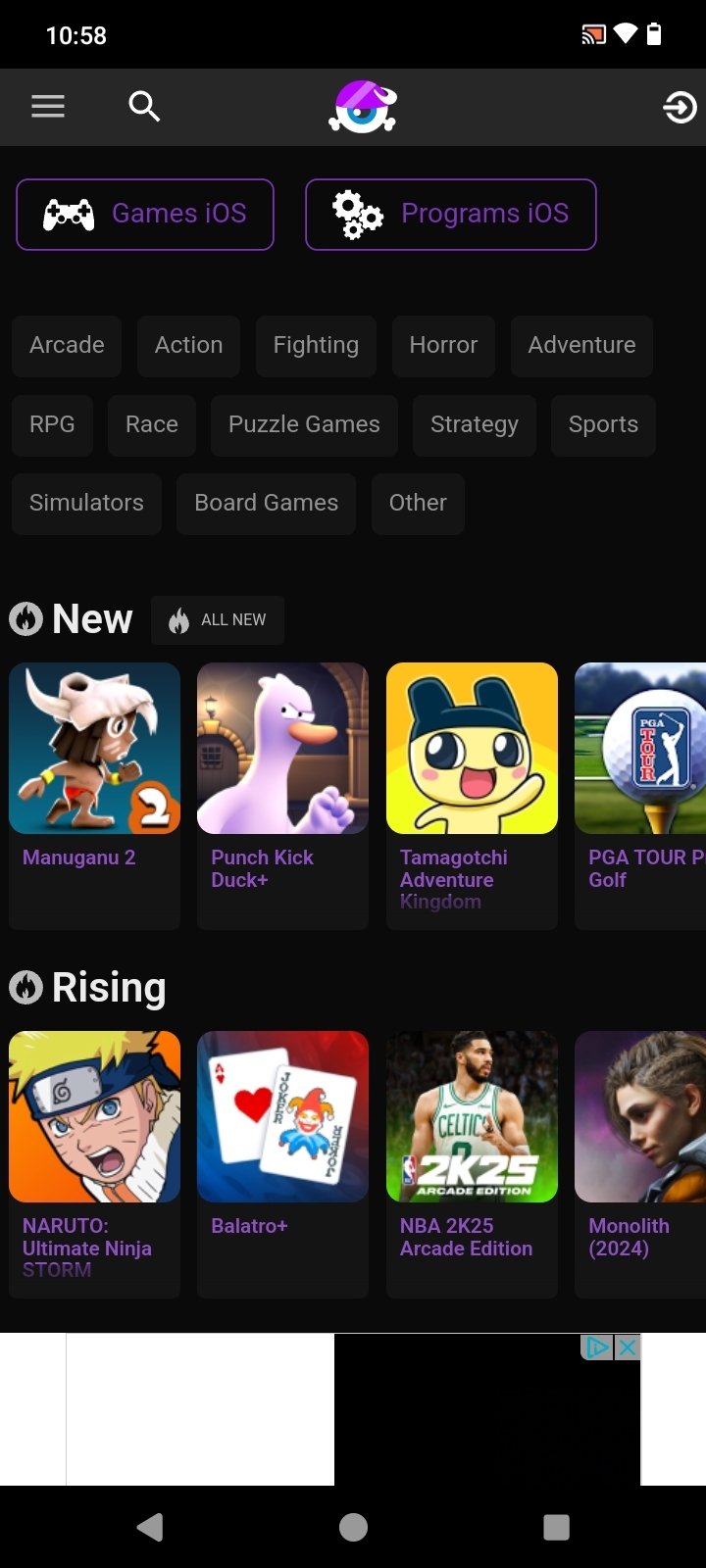Close the ad banner
Viewport: 706px width, 1568px height.
(x=628, y=1347)
